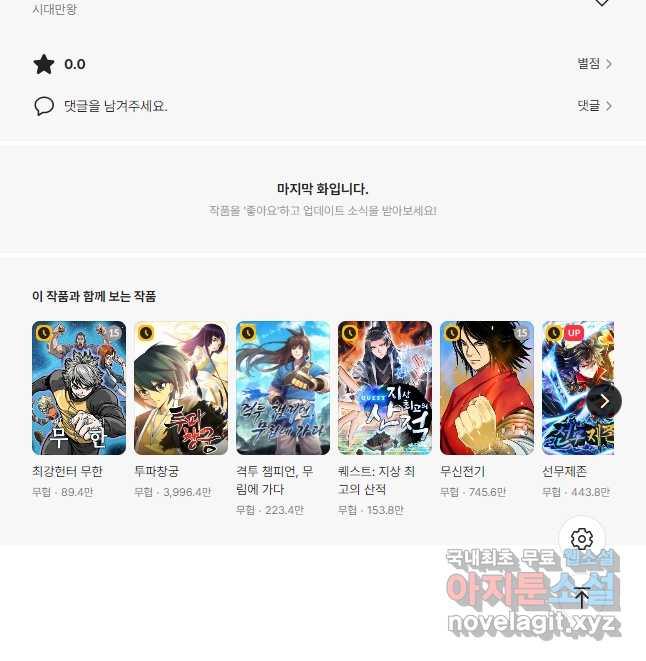Open the 최강헌터 무한 webtoon card
646x661 pixels.
pyautogui.click(x=79, y=388)
